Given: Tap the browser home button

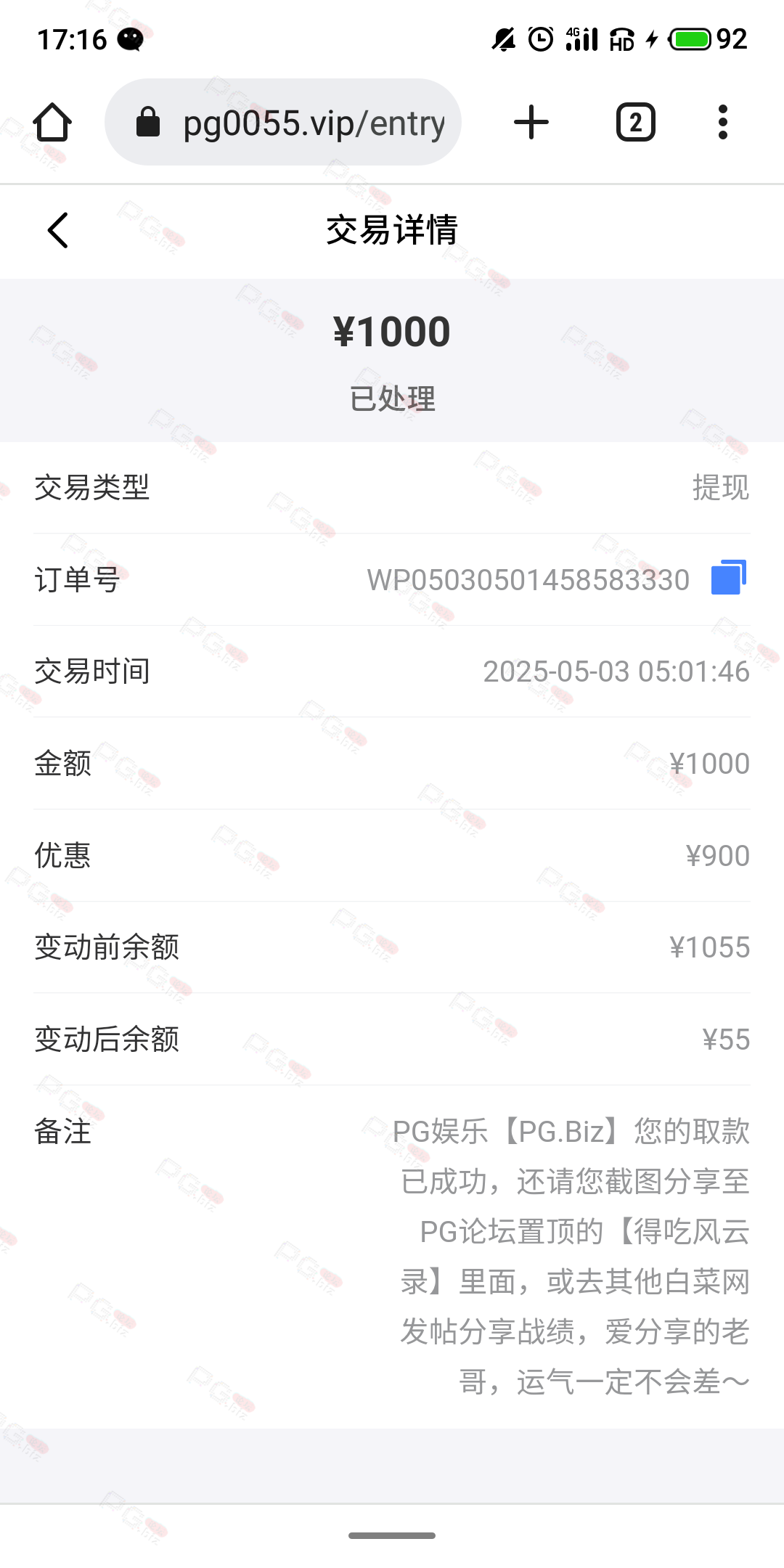Looking at the screenshot, I should click(x=52, y=122).
